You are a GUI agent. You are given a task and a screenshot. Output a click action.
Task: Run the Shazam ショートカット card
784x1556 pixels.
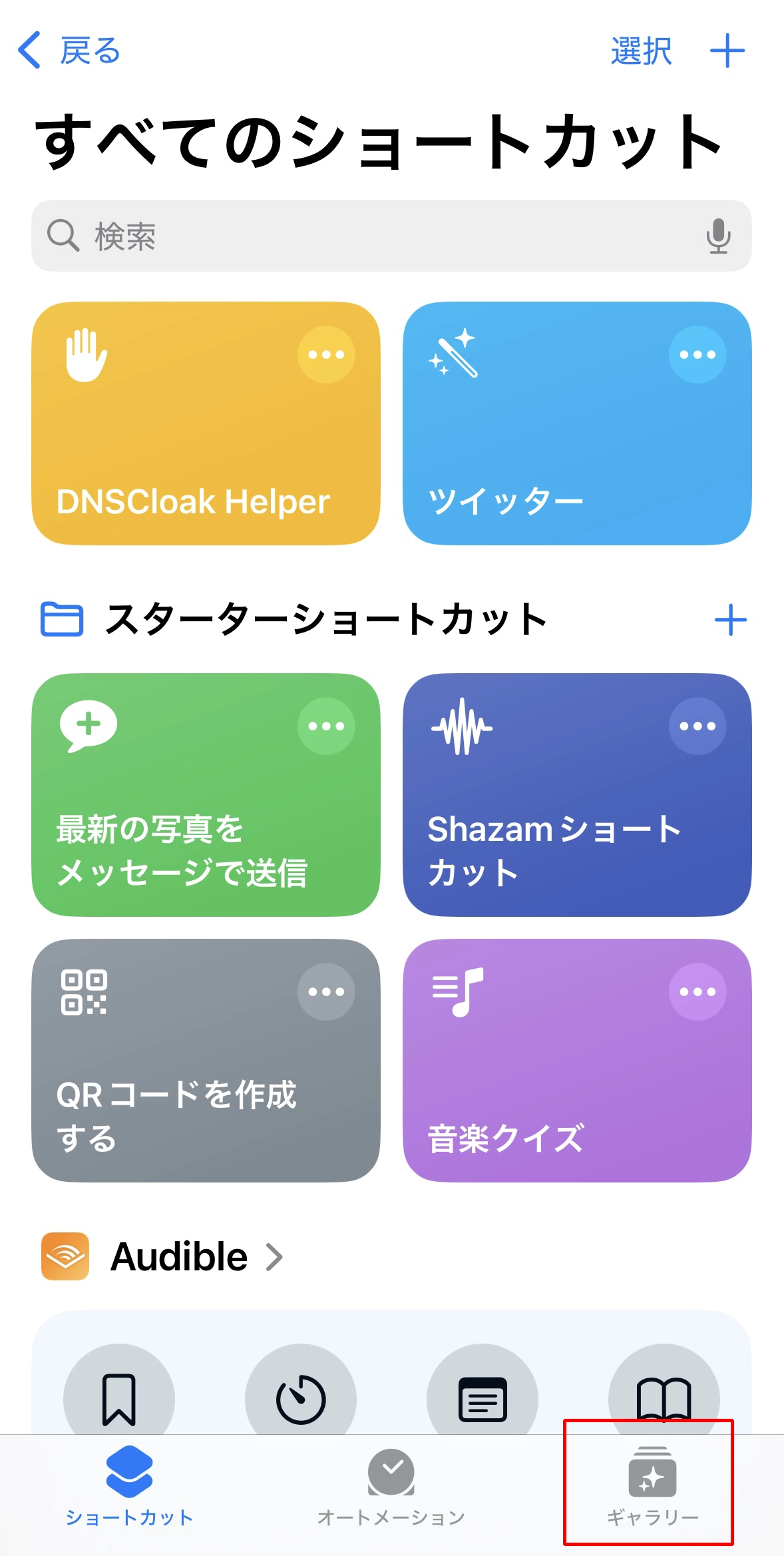pos(577,795)
